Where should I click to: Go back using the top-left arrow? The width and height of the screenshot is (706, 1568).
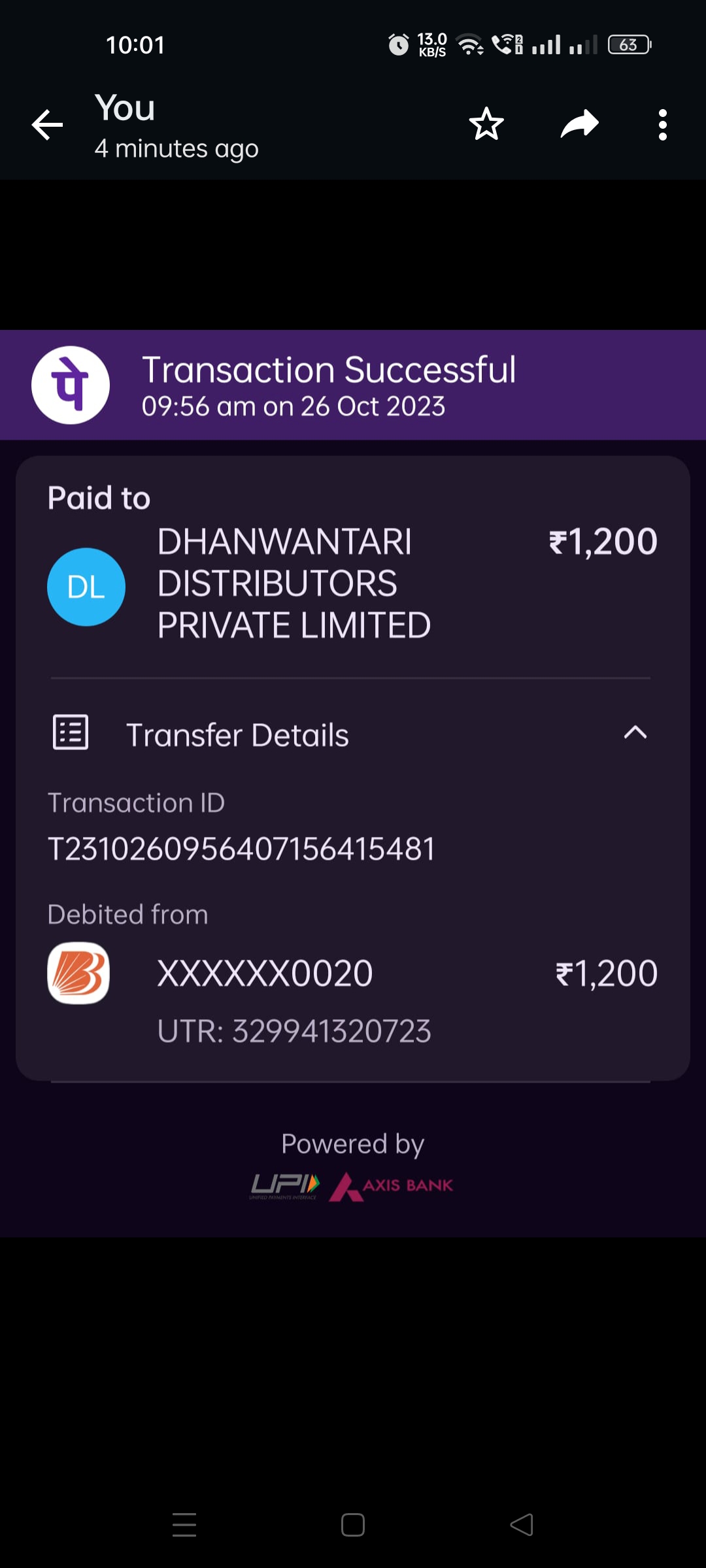click(47, 125)
